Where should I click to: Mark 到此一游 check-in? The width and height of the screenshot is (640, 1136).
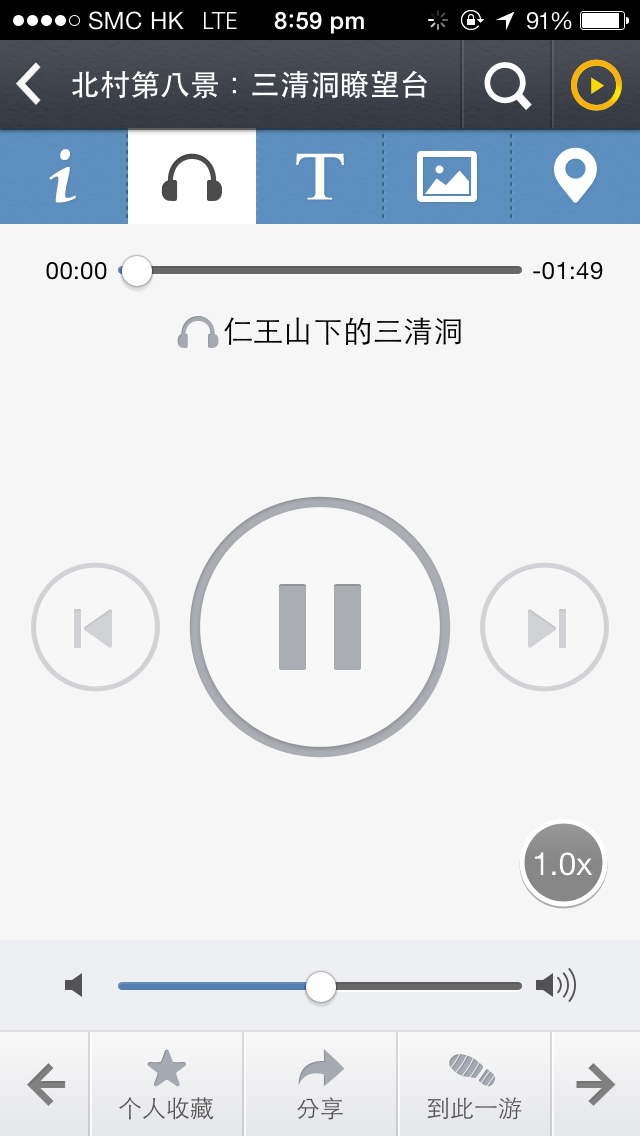pyautogui.click(x=474, y=1085)
